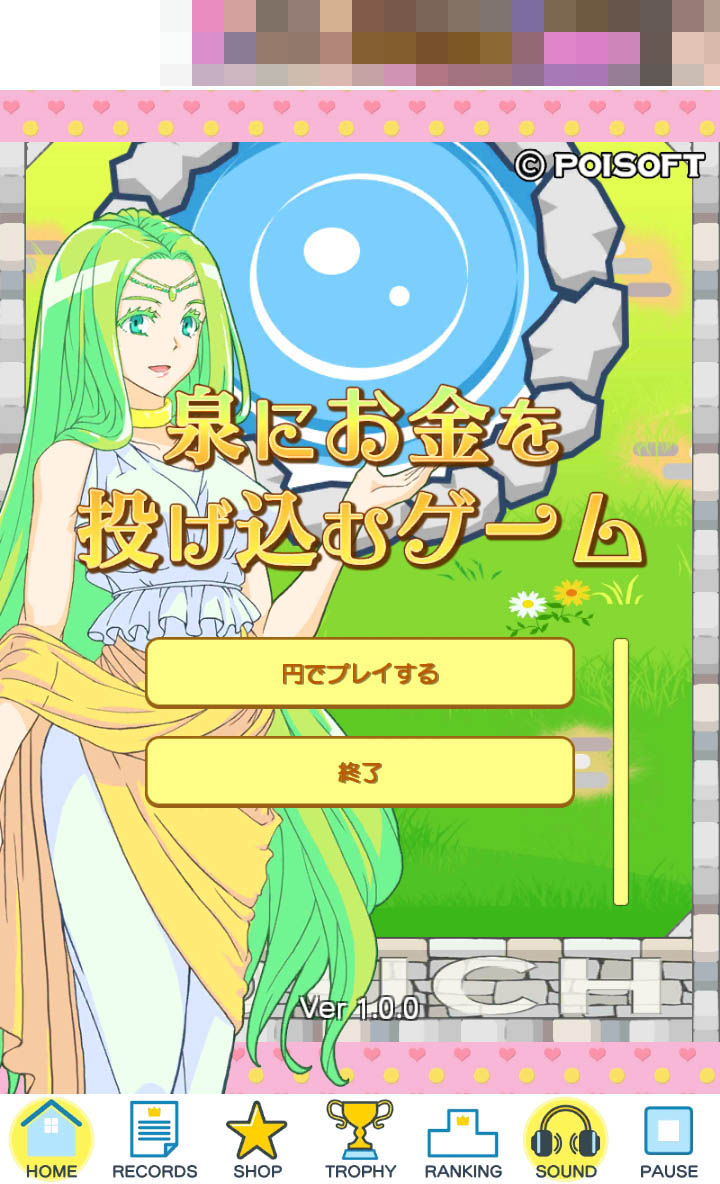Viewport: 720px width, 1184px height.
Task: Switch to the RANKING tab
Action: pos(463,1140)
